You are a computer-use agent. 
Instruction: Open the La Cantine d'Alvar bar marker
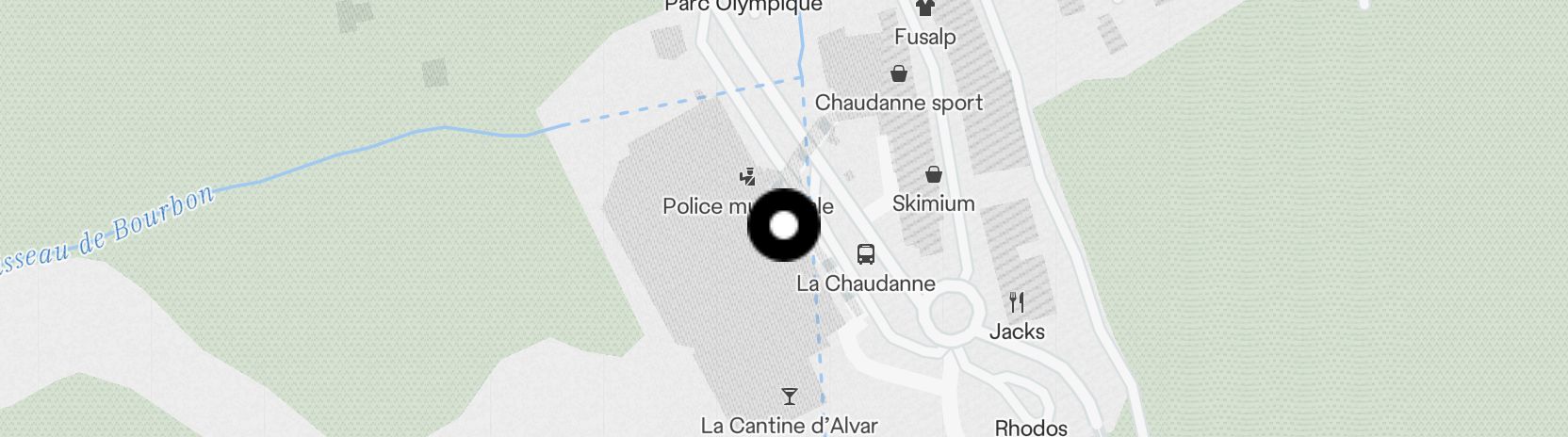pos(790,397)
